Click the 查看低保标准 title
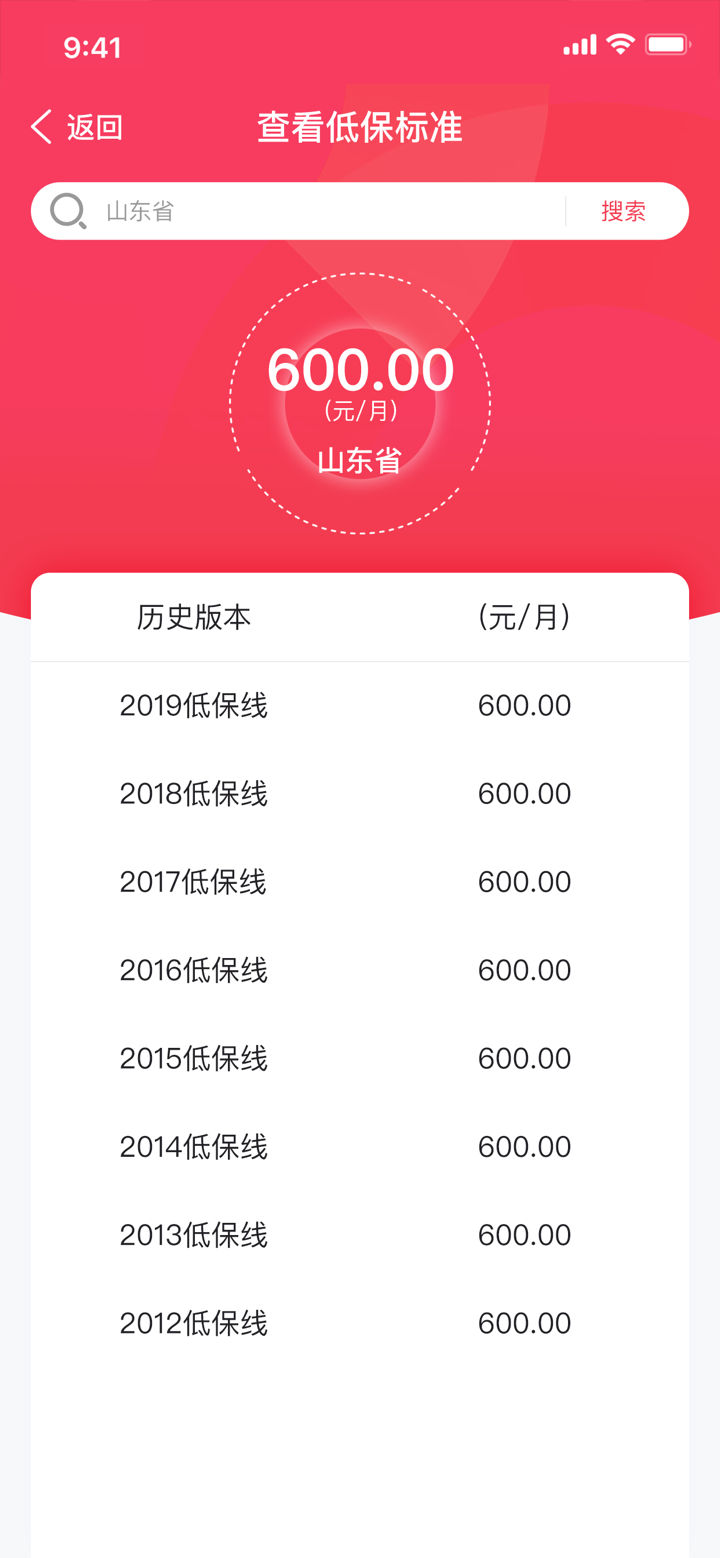Screen dimensions: 720x1558 [x=359, y=127]
